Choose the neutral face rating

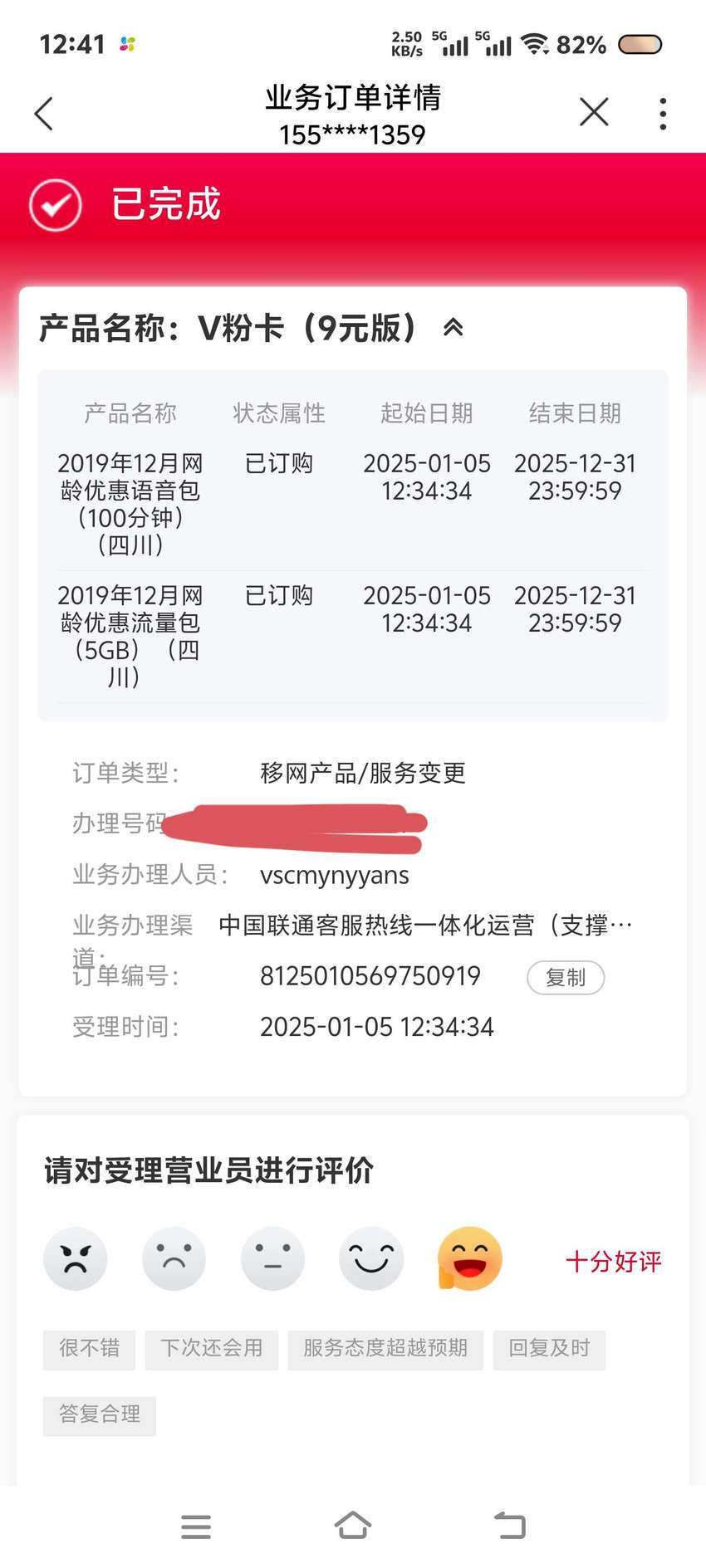[272, 1259]
